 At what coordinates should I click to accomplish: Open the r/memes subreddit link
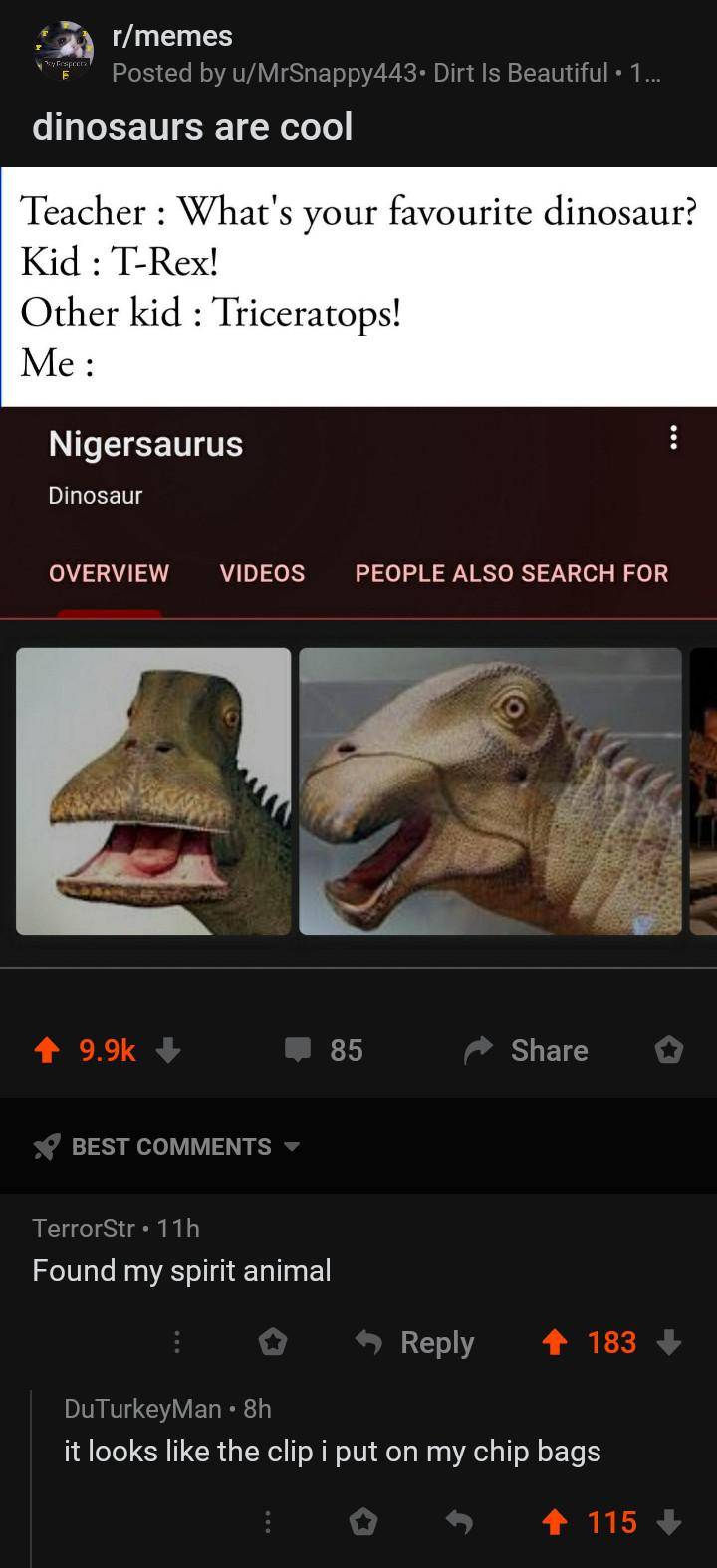tap(171, 36)
